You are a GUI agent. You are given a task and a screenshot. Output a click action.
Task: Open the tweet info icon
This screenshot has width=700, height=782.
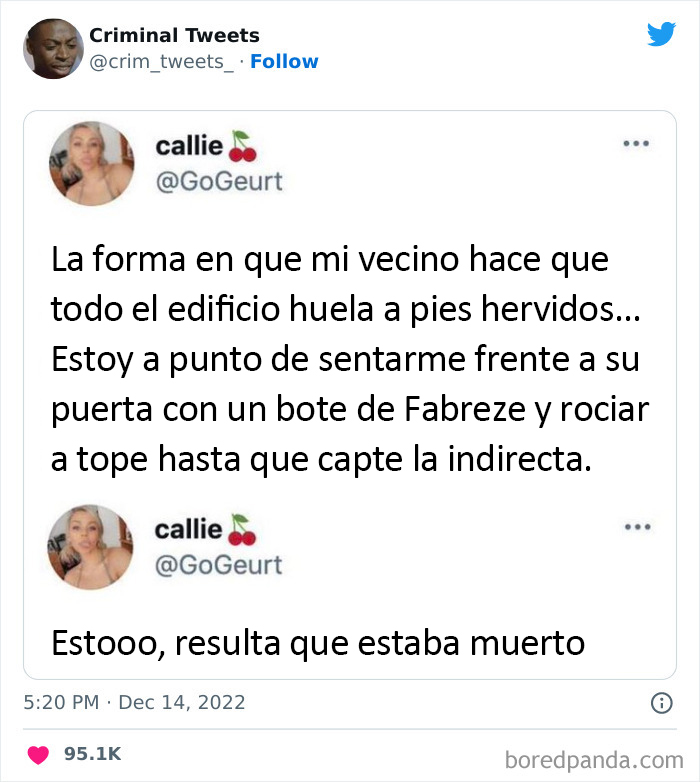660,703
